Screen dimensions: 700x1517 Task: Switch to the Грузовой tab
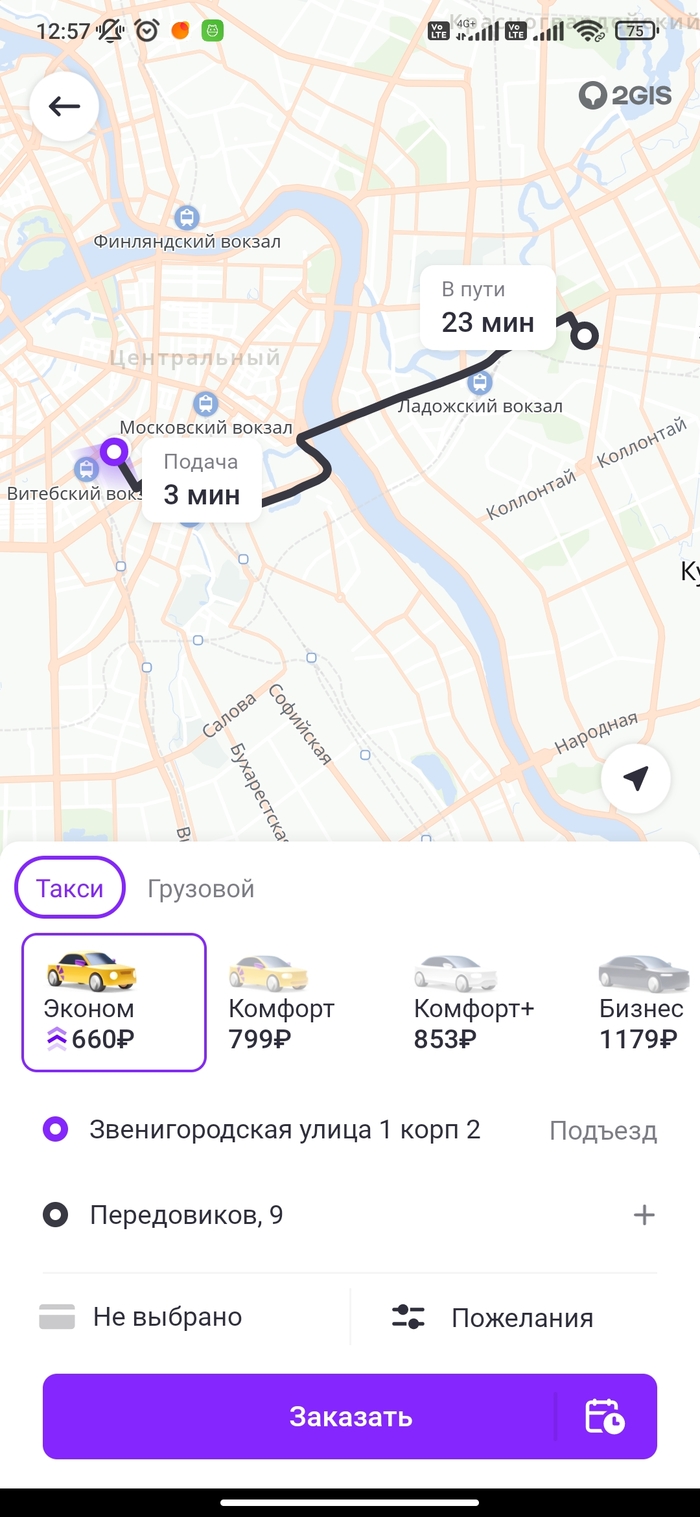coord(201,888)
